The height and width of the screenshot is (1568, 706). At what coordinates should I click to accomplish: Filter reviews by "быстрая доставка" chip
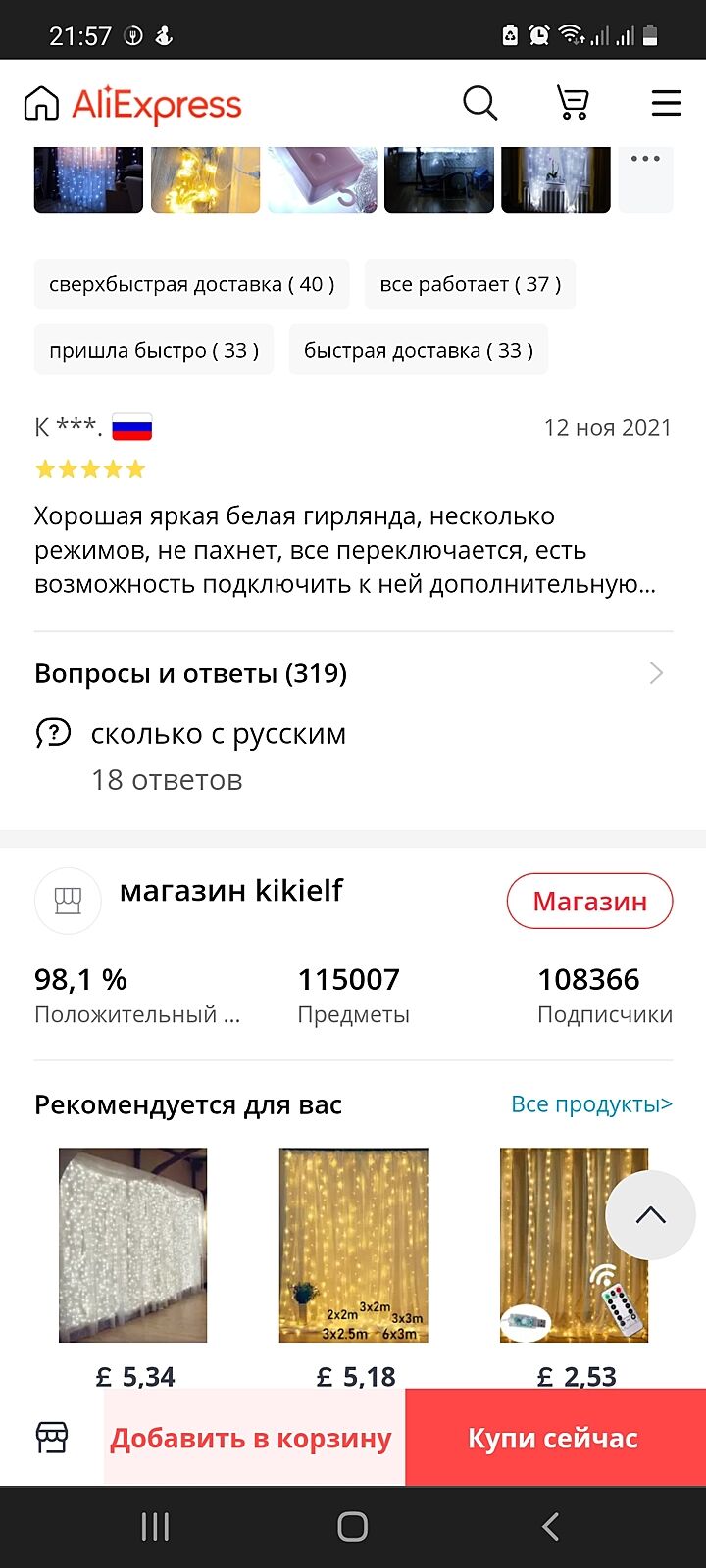click(418, 350)
